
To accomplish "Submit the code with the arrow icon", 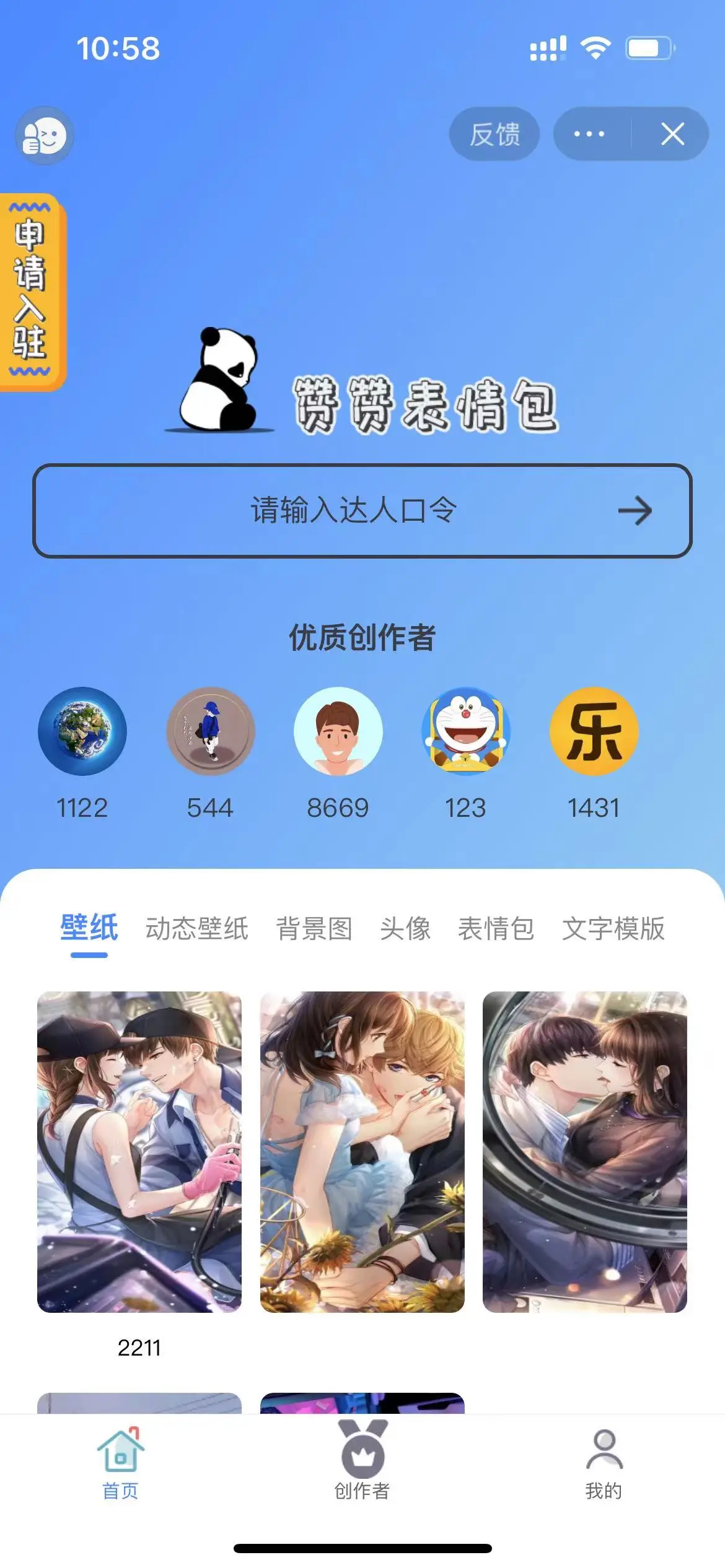I will [x=635, y=511].
